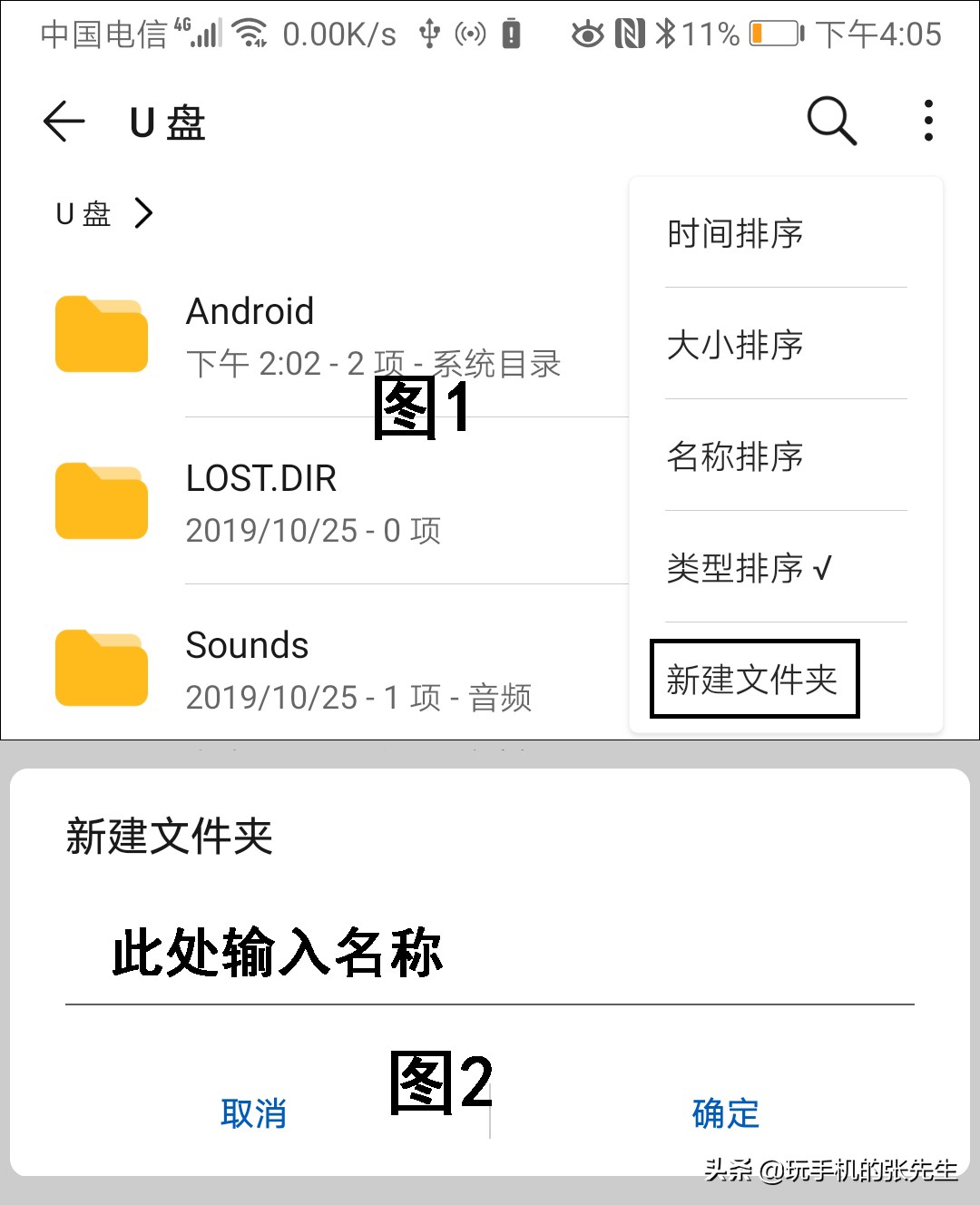Open the LOST.DIR folder icon
Screen dimensions: 980x1205
pos(101,501)
